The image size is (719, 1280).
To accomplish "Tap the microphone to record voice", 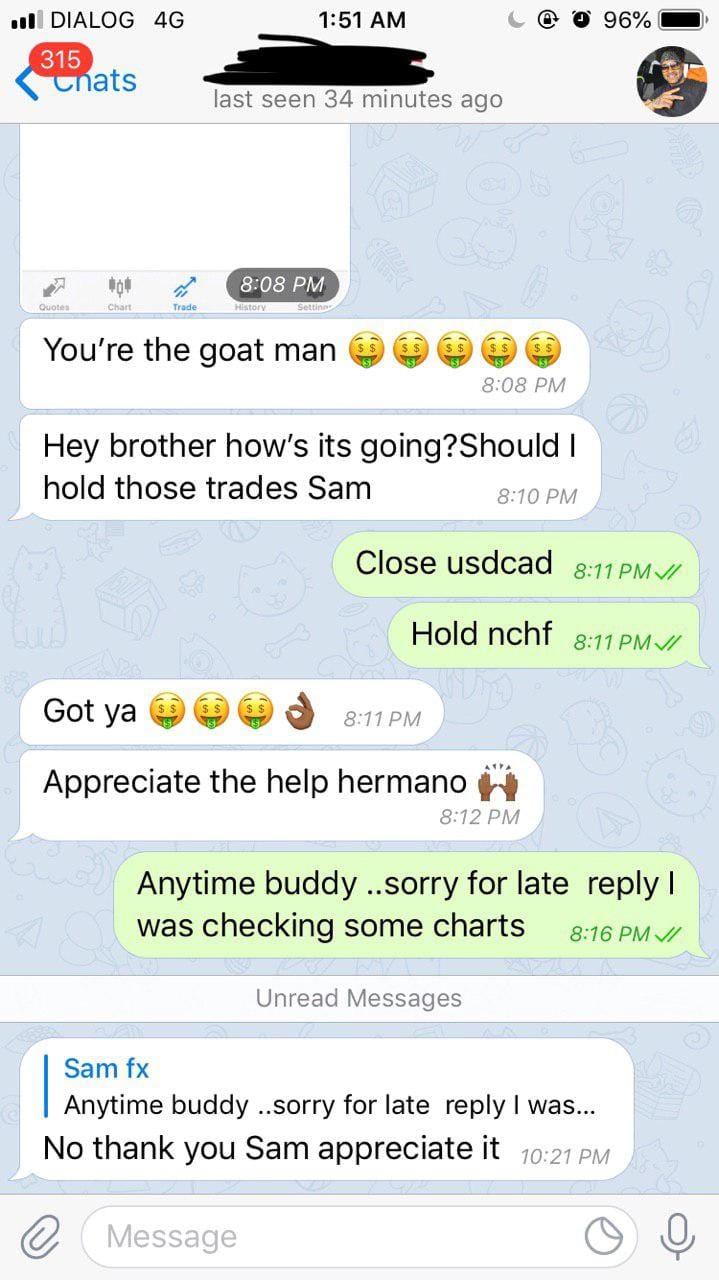I will pos(677,1237).
